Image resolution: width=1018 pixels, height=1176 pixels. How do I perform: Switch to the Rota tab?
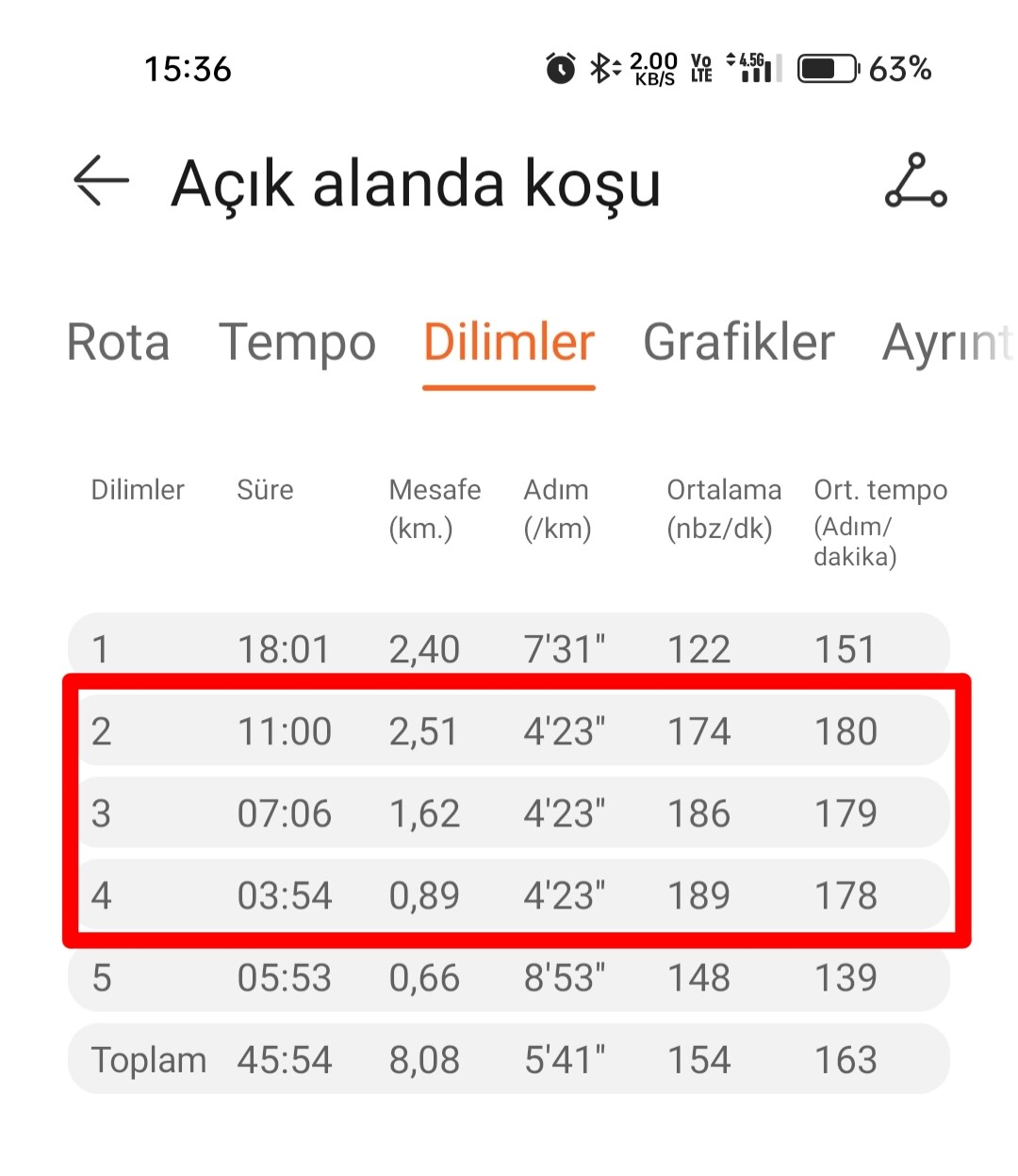(x=118, y=342)
